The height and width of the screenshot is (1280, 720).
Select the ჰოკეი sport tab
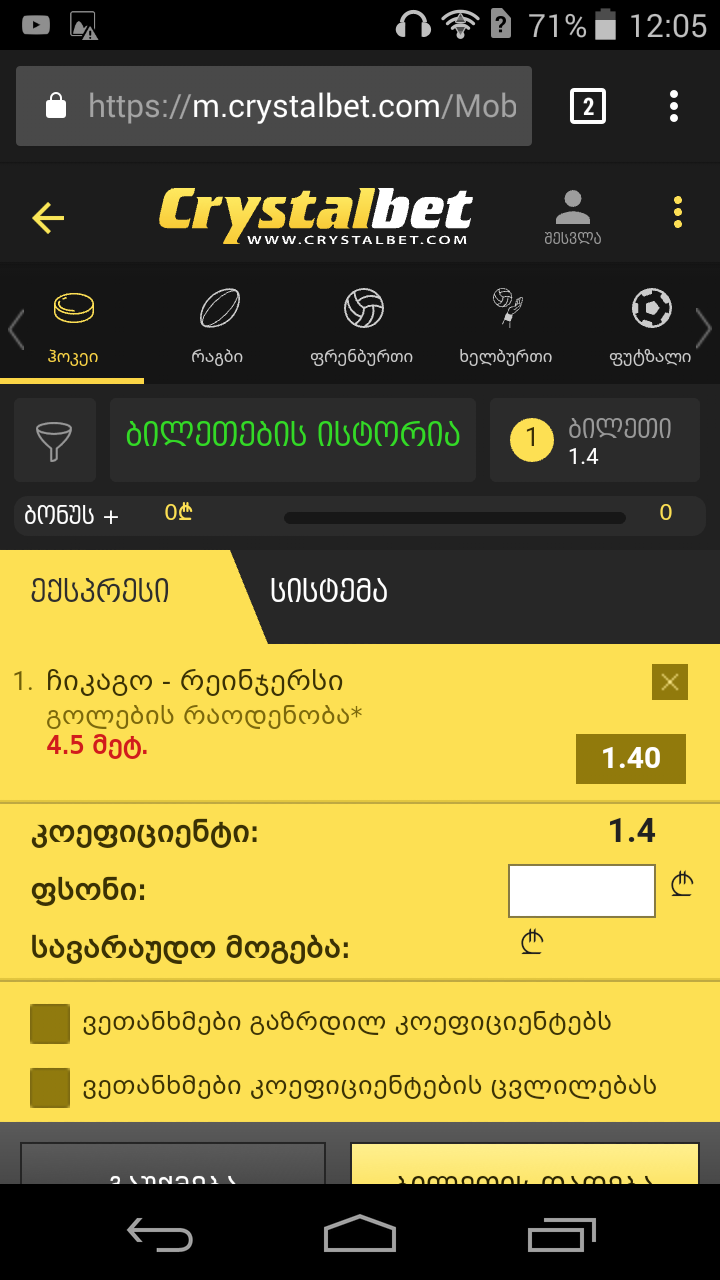pos(73,325)
